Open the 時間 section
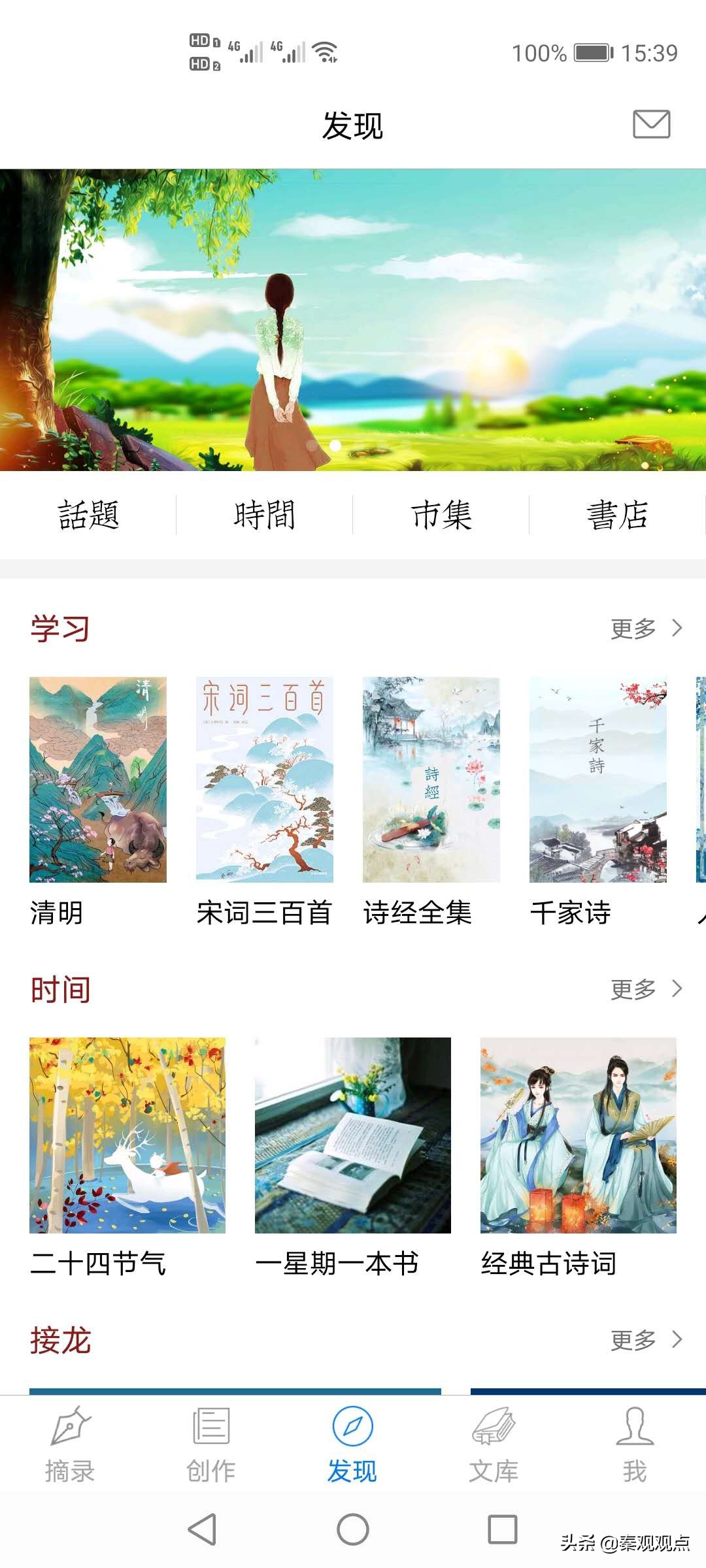 coord(265,515)
